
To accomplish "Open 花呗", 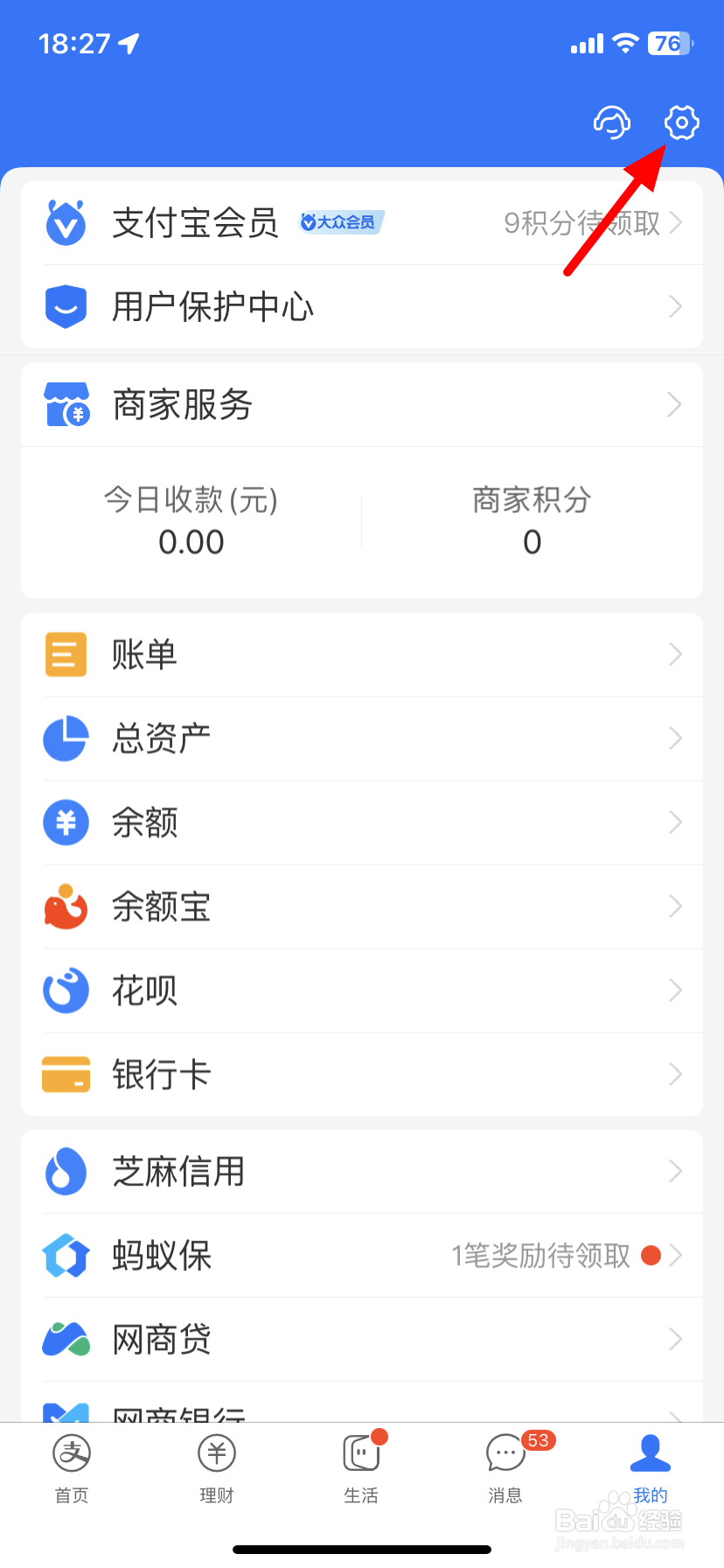I will 362,990.
